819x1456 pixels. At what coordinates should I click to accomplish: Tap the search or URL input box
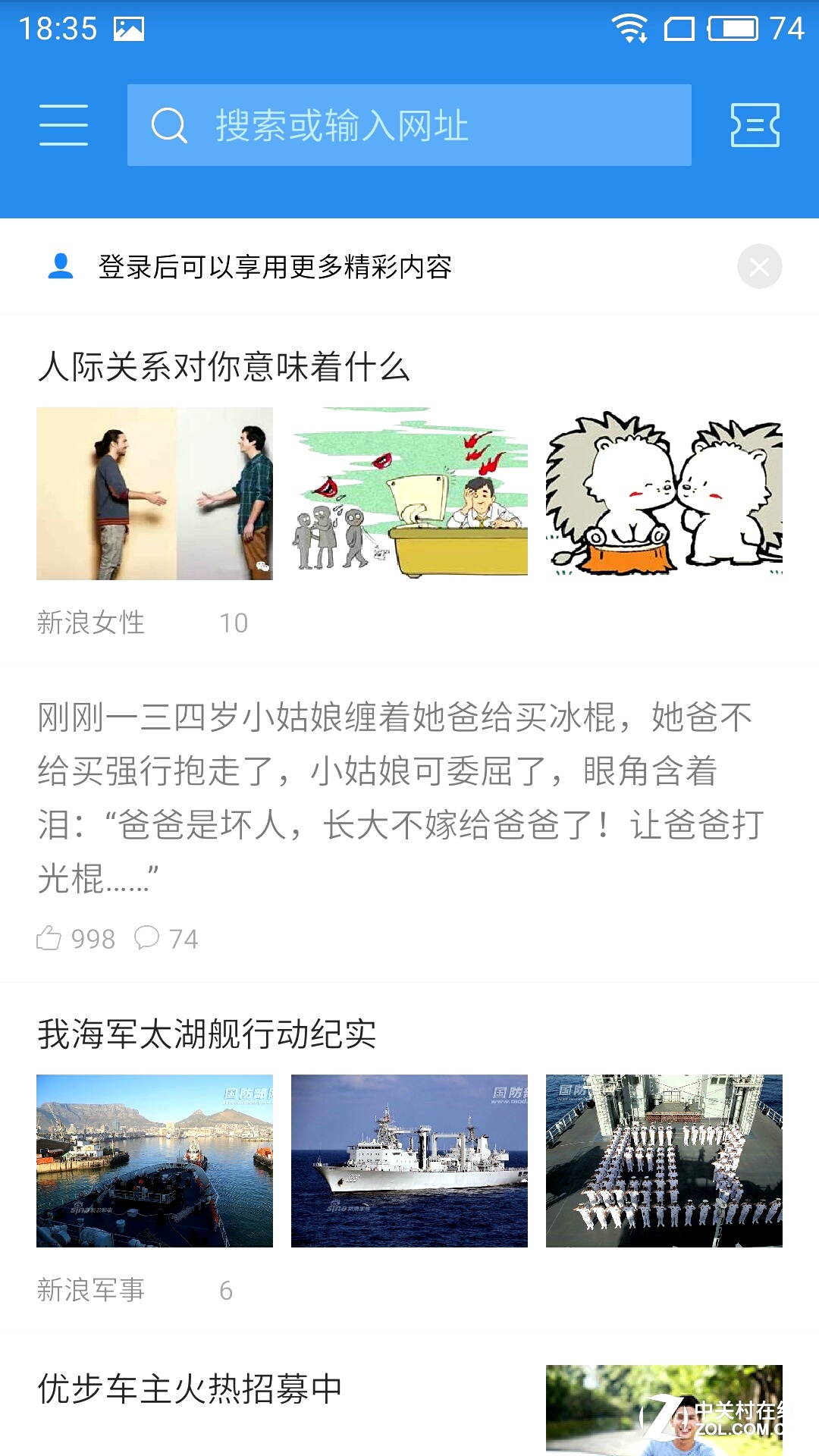409,125
